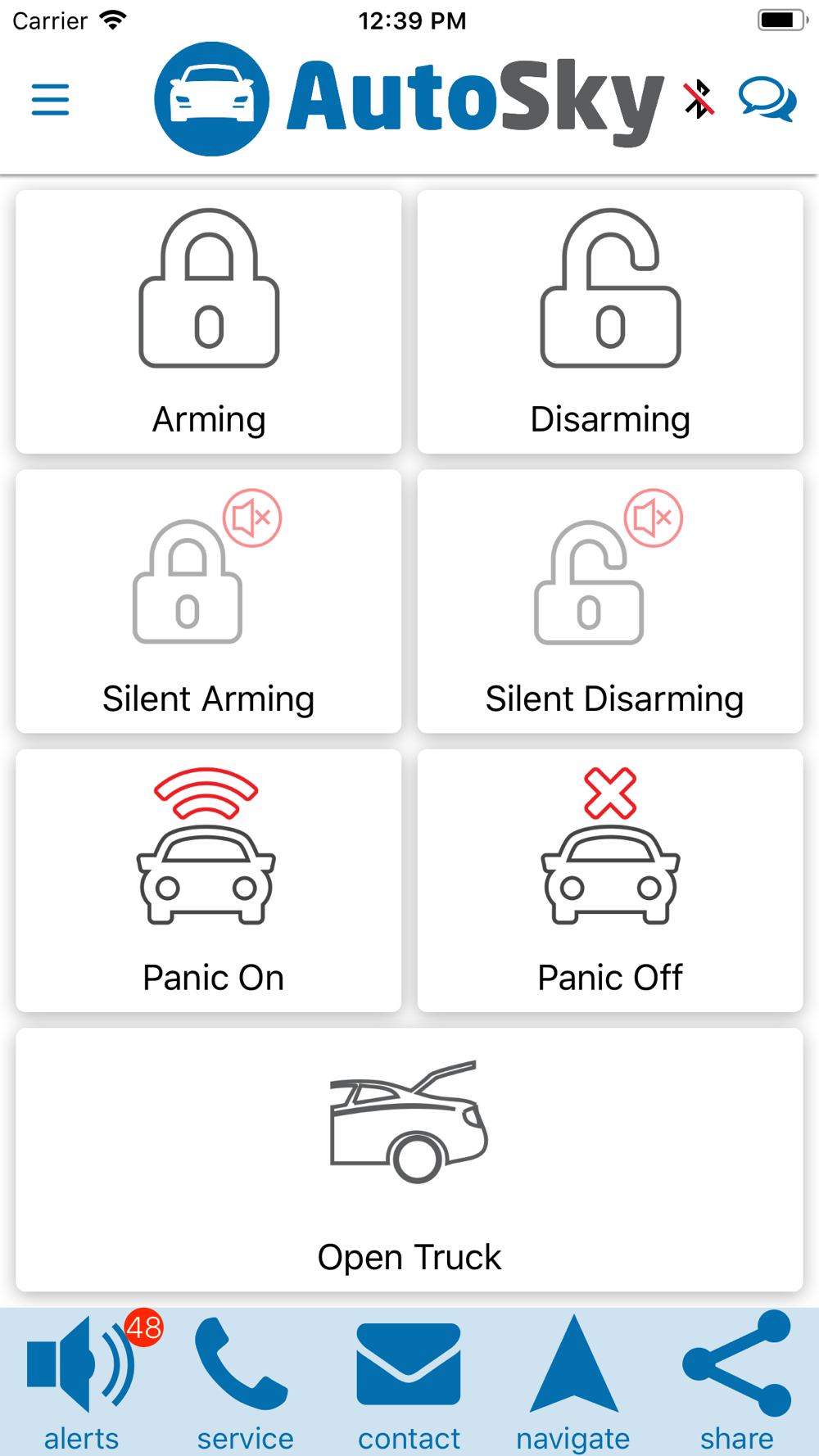Open the hamburger menu
819x1456 pixels.
(x=50, y=99)
